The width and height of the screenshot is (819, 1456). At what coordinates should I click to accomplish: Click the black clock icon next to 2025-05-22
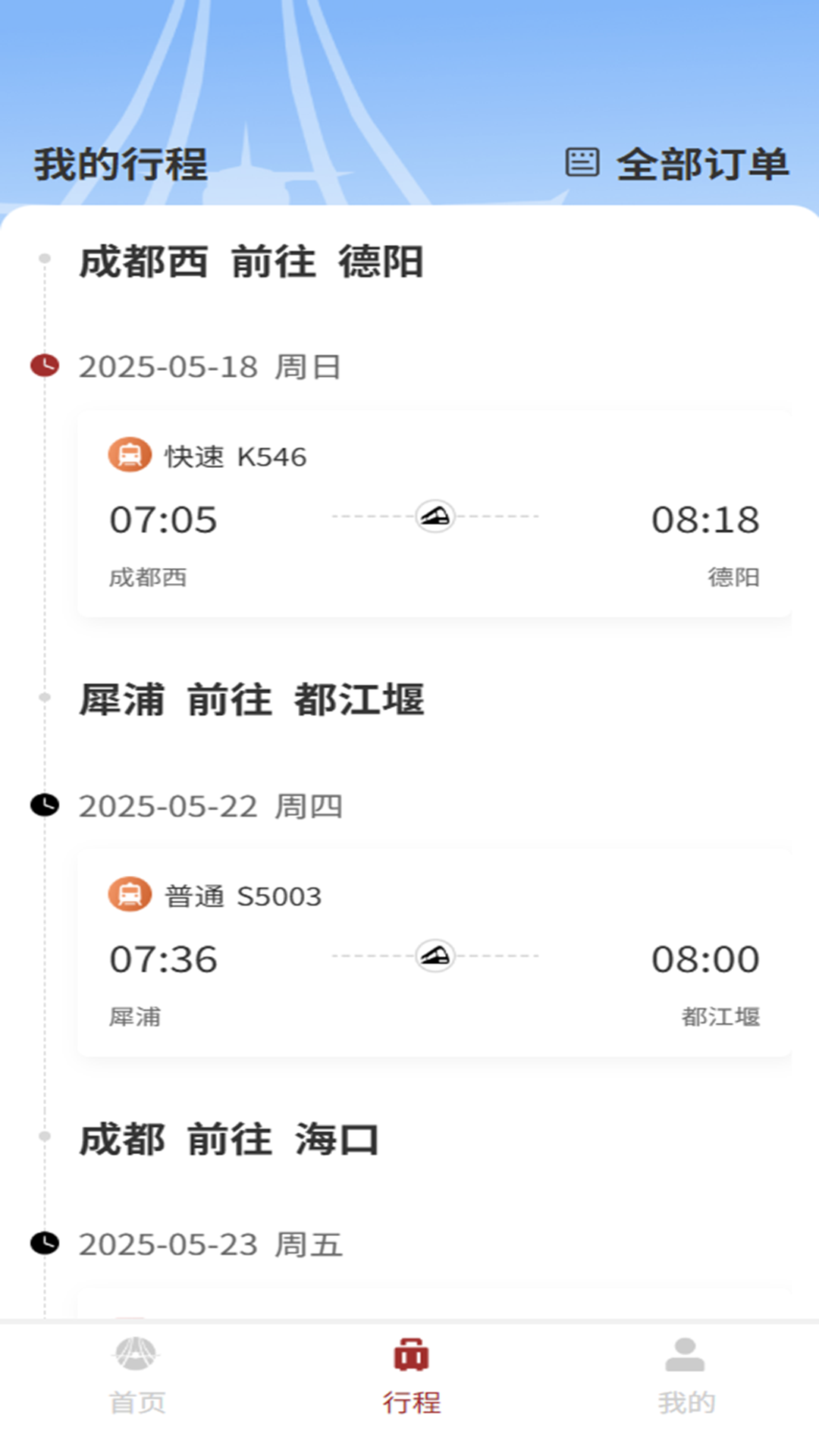pos(43,805)
